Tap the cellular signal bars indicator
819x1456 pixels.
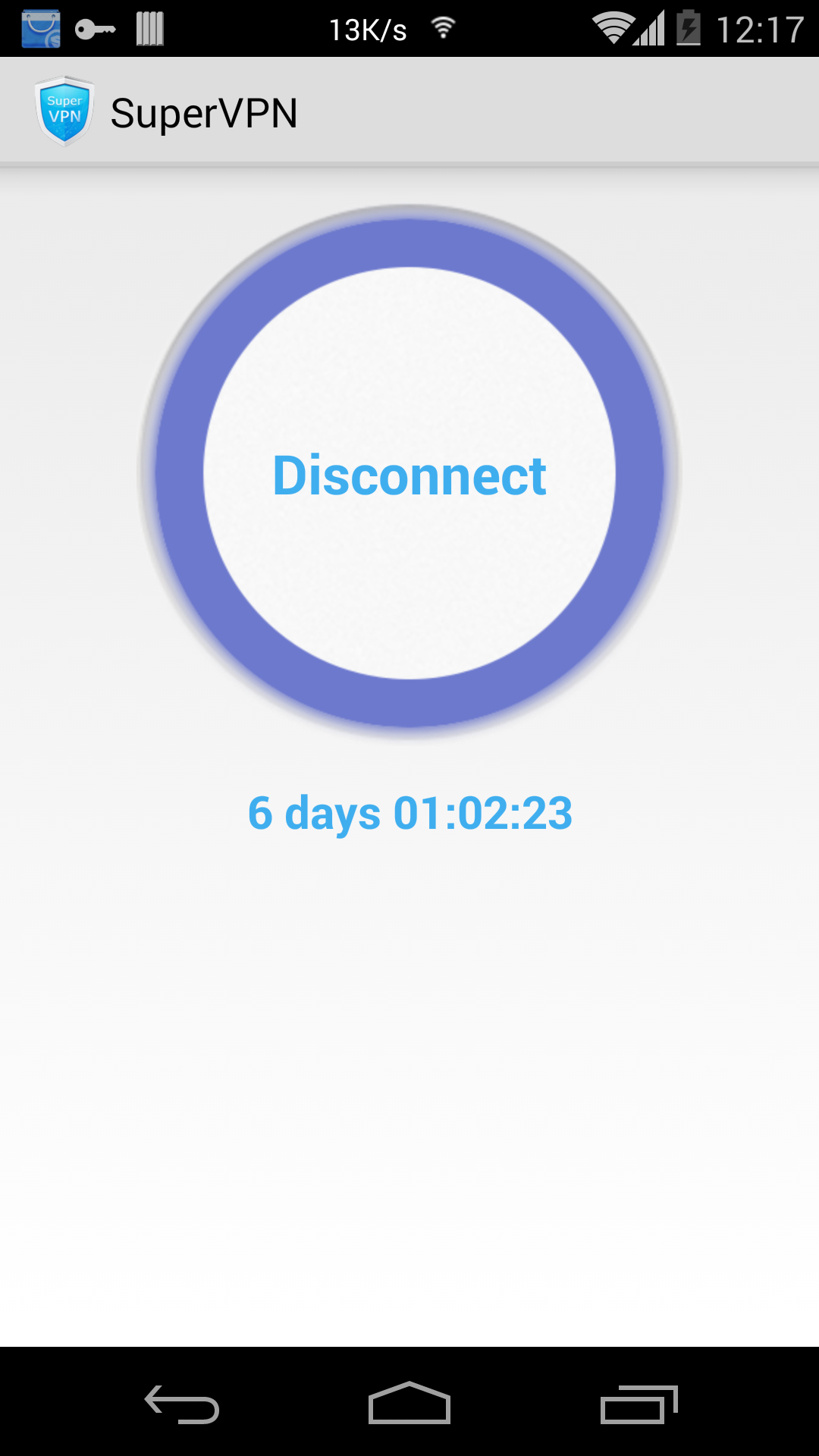point(648,27)
